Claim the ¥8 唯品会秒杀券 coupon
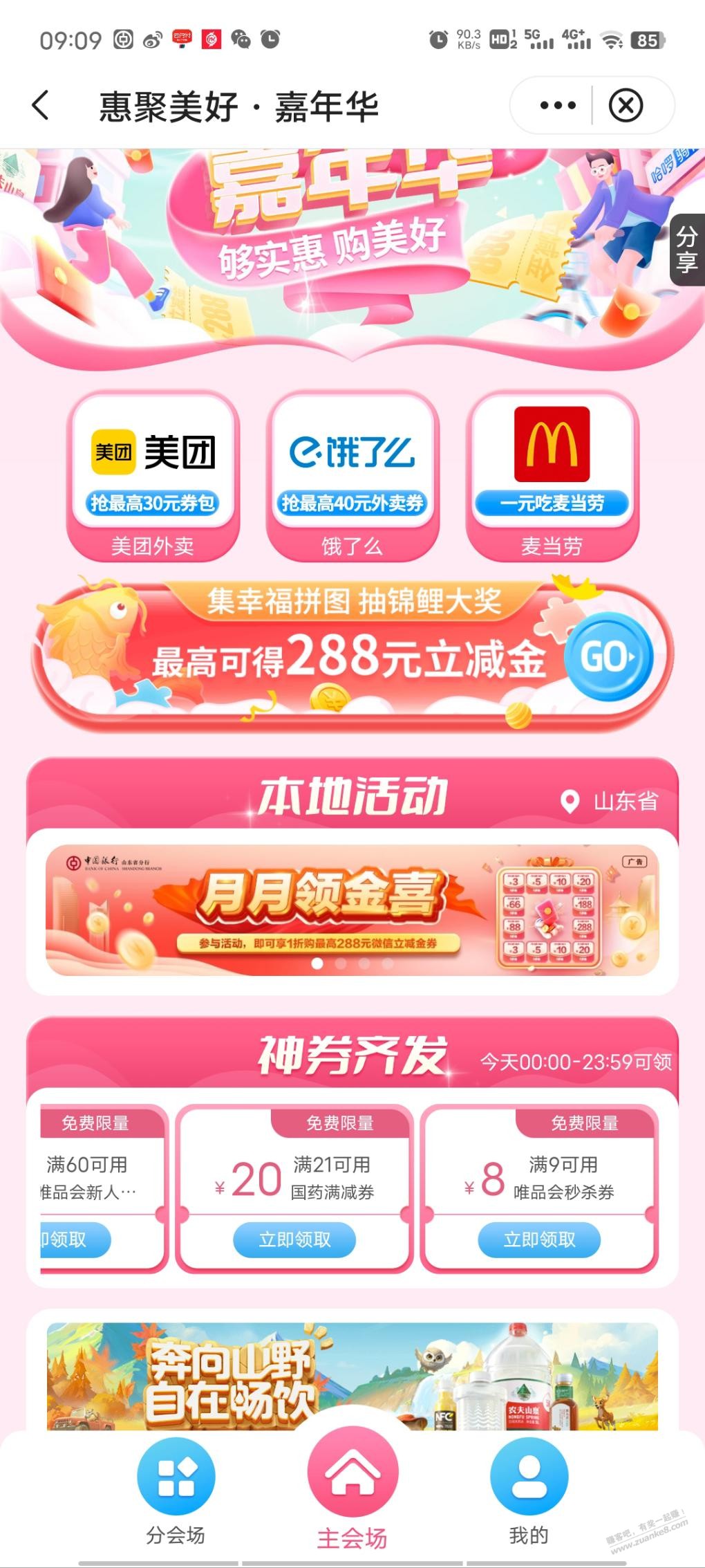 coord(539,1239)
